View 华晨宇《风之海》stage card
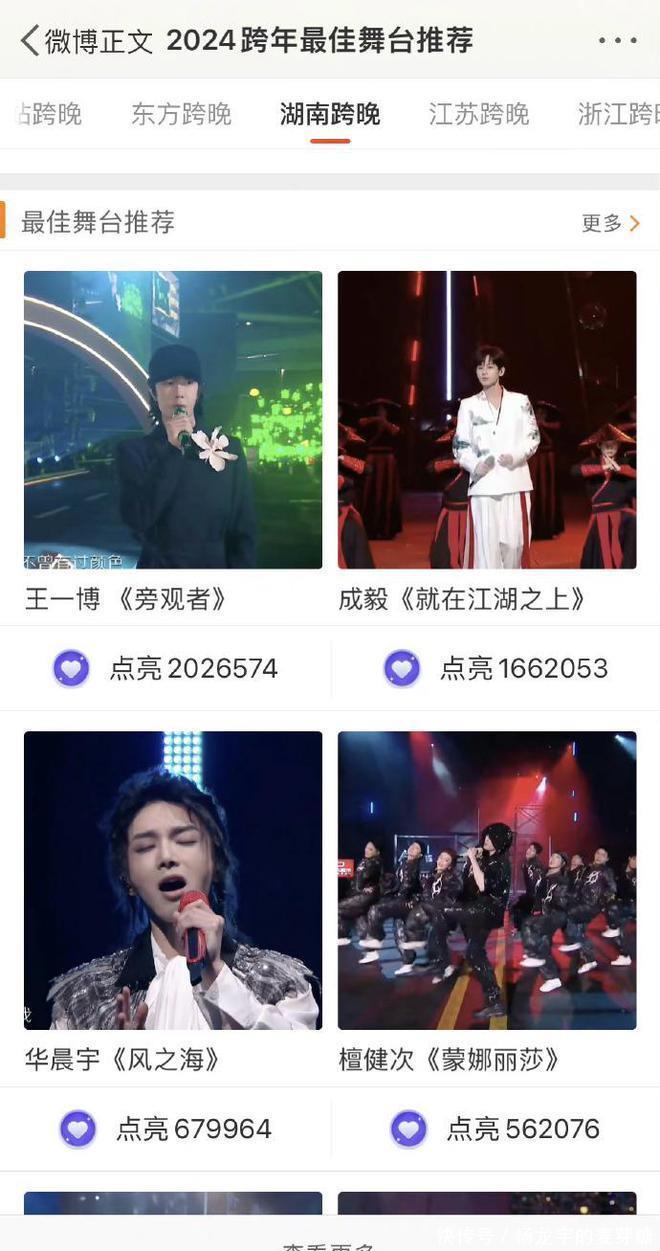This screenshot has height=1251, width=660. pos(173,880)
